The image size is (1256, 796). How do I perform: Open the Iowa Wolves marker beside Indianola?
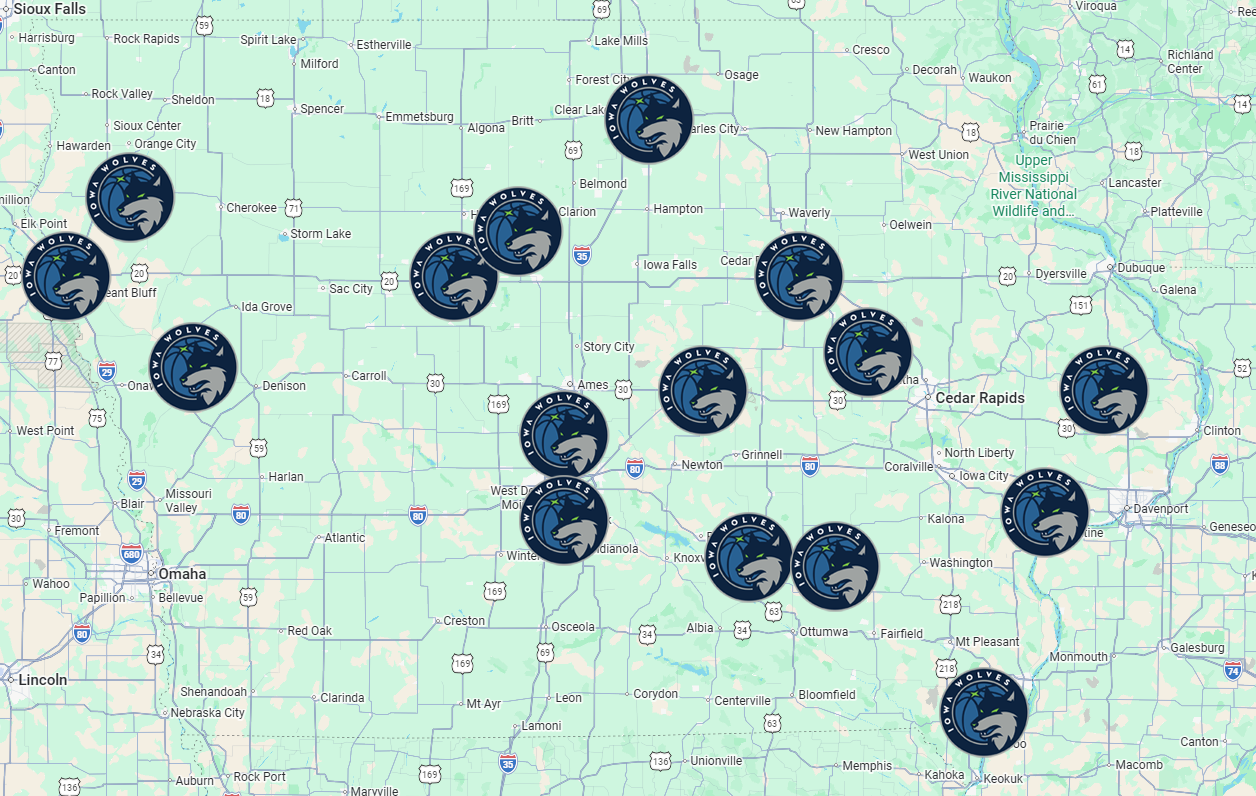564,520
